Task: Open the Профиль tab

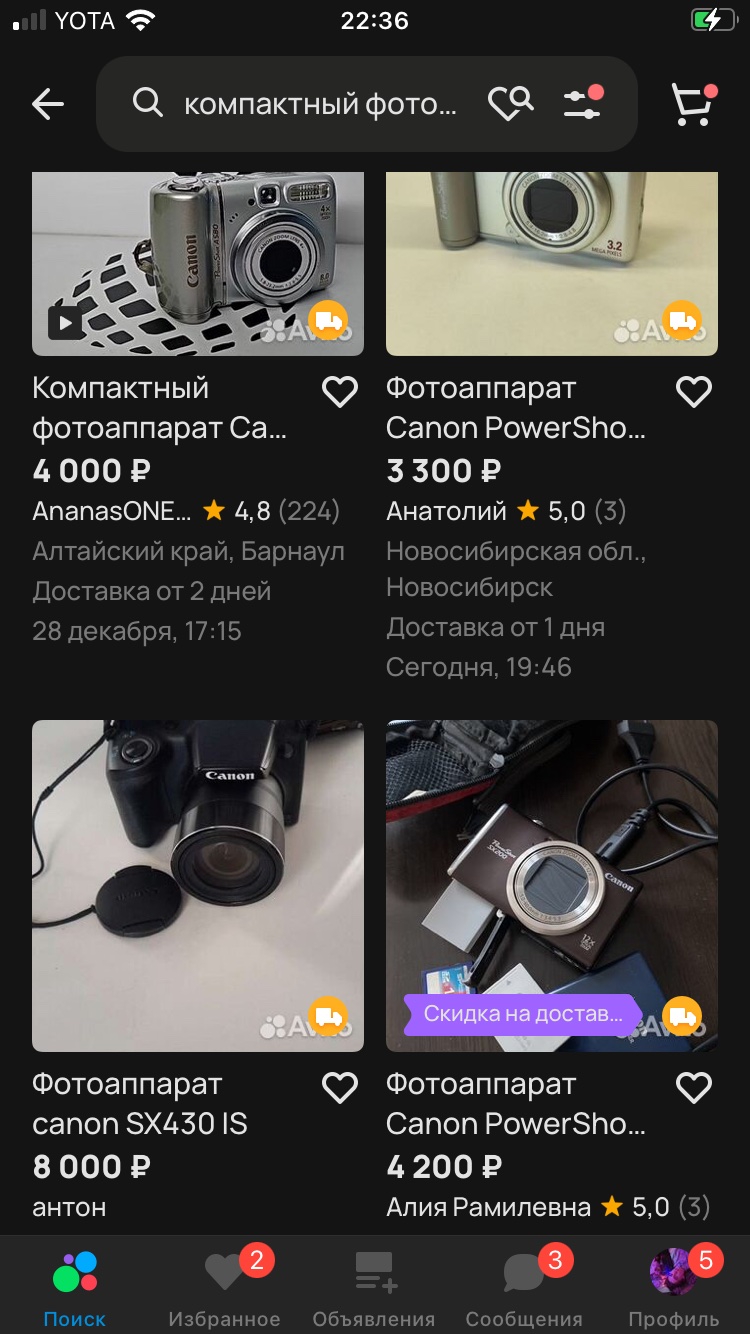Action: [x=674, y=1287]
